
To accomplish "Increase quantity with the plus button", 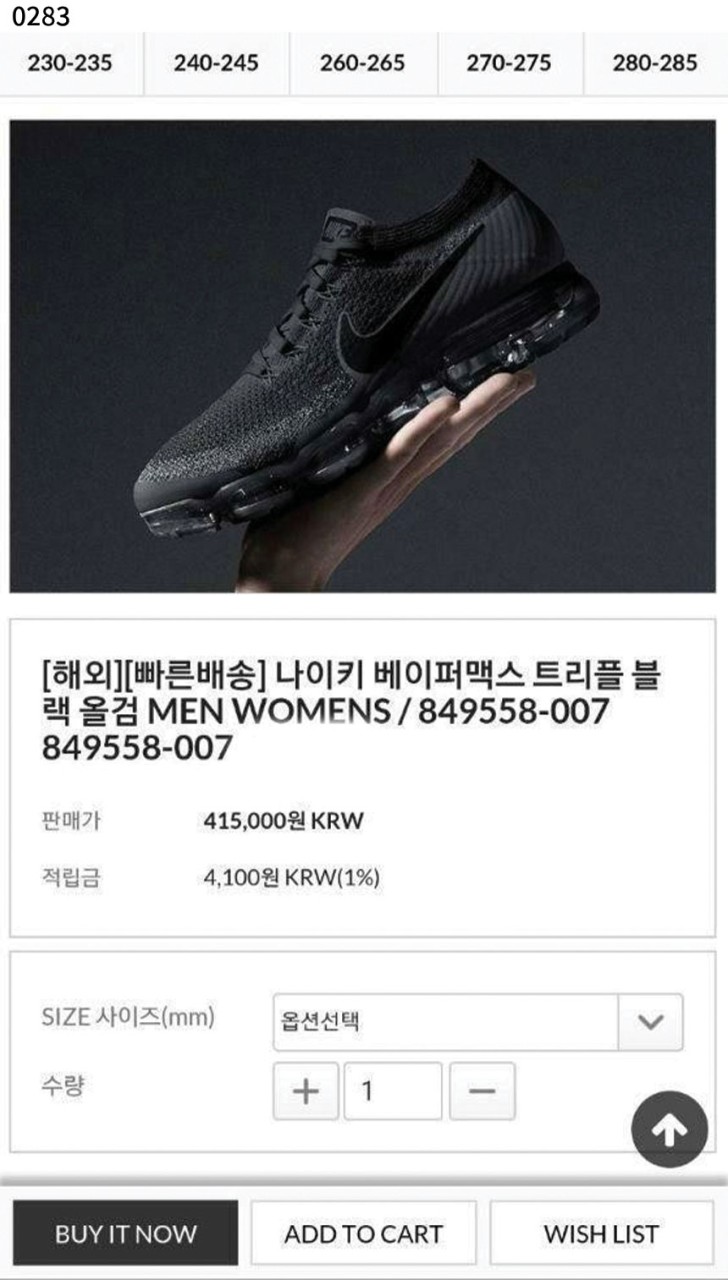I will [x=305, y=1091].
